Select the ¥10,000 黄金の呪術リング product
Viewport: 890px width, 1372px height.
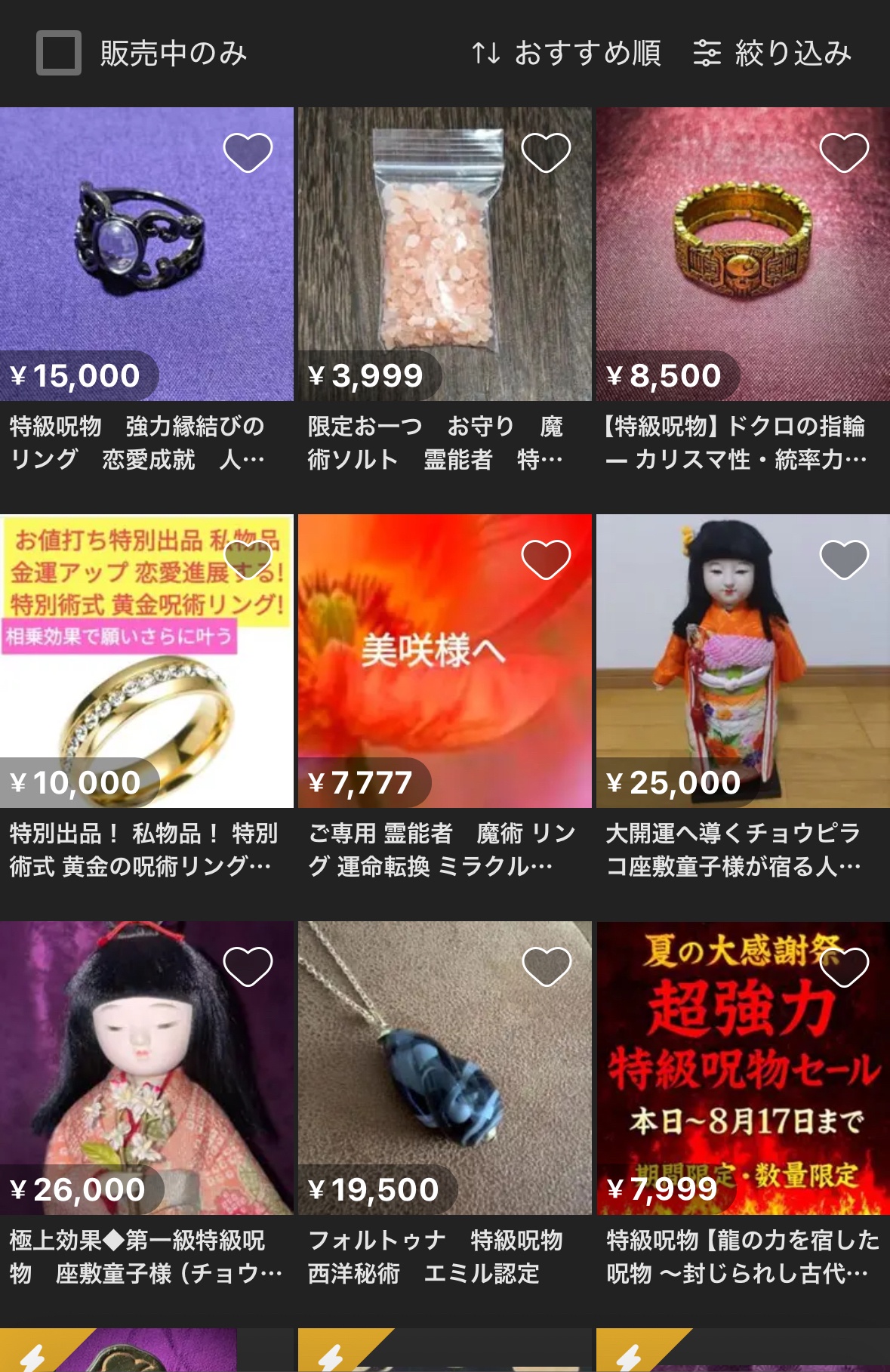click(146, 680)
